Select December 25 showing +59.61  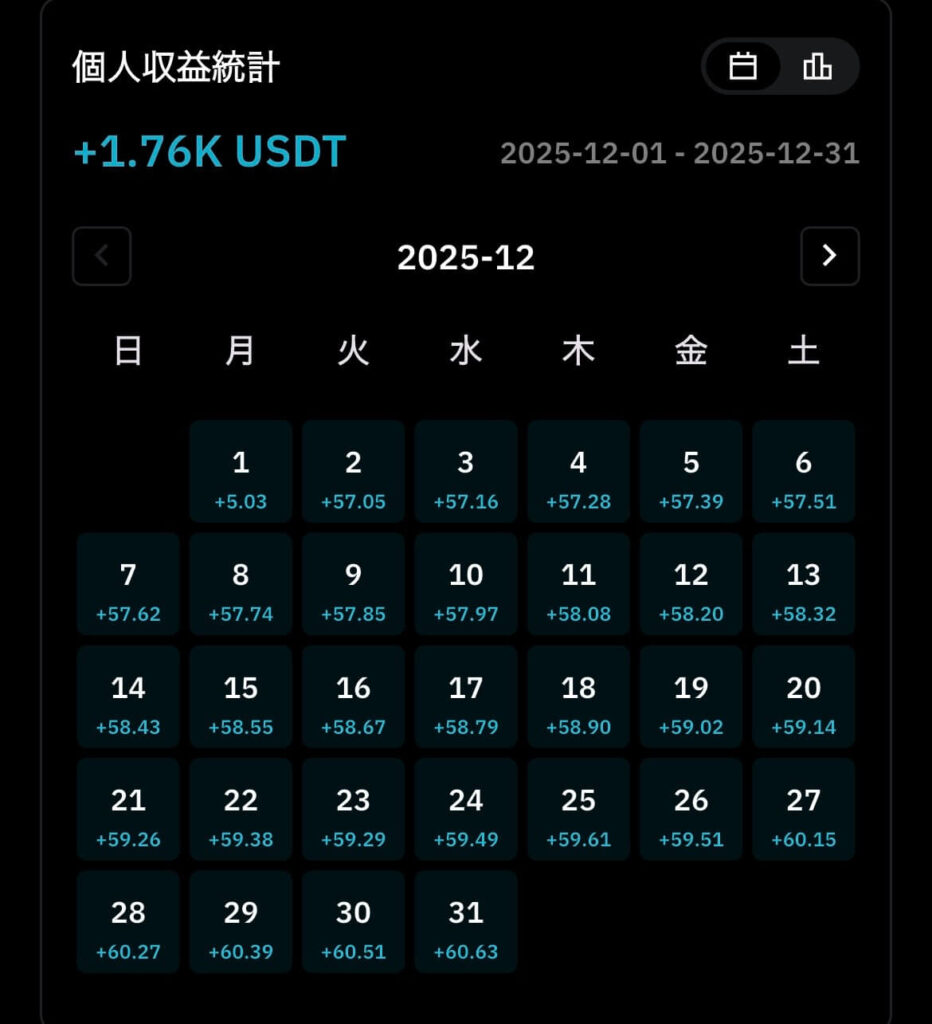579,808
